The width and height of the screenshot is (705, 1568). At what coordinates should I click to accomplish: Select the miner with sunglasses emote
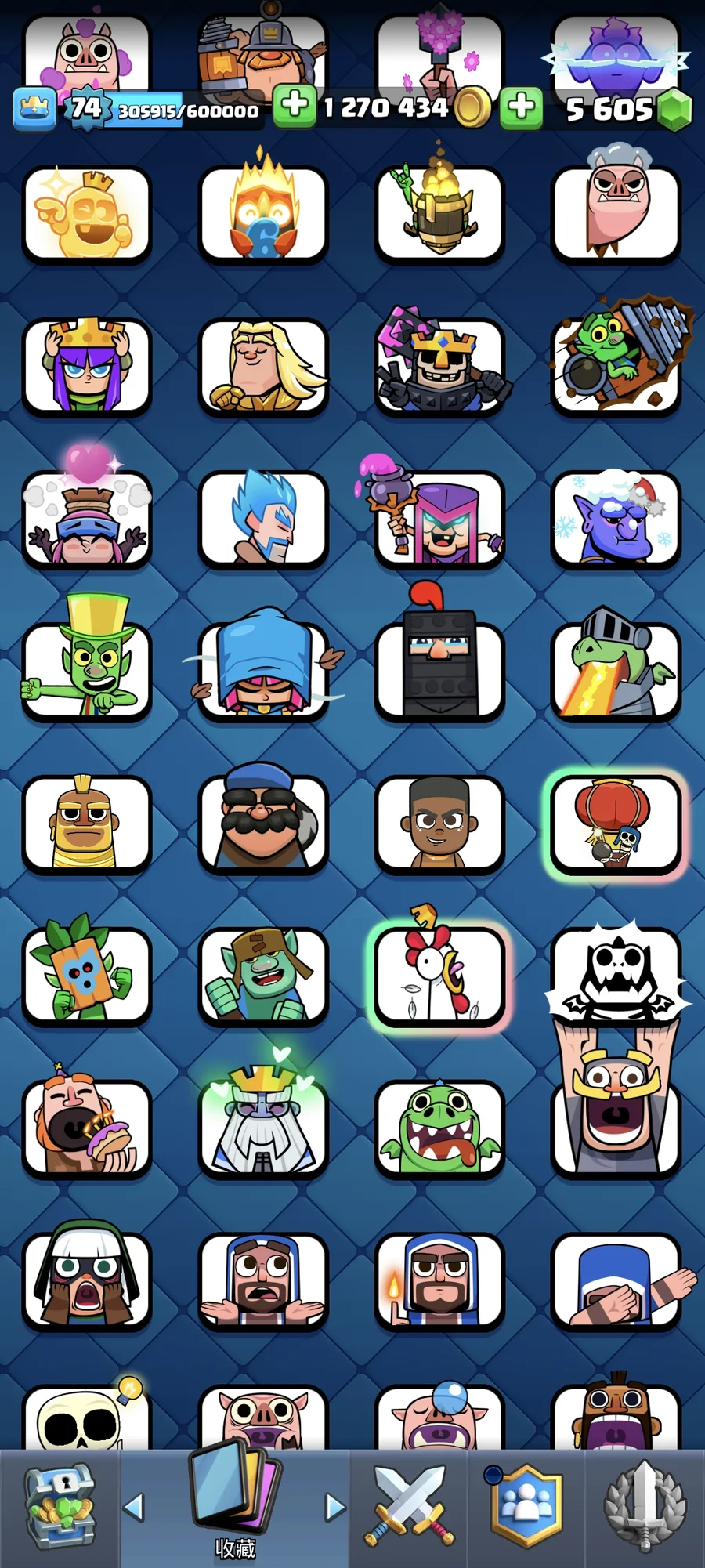[263, 824]
